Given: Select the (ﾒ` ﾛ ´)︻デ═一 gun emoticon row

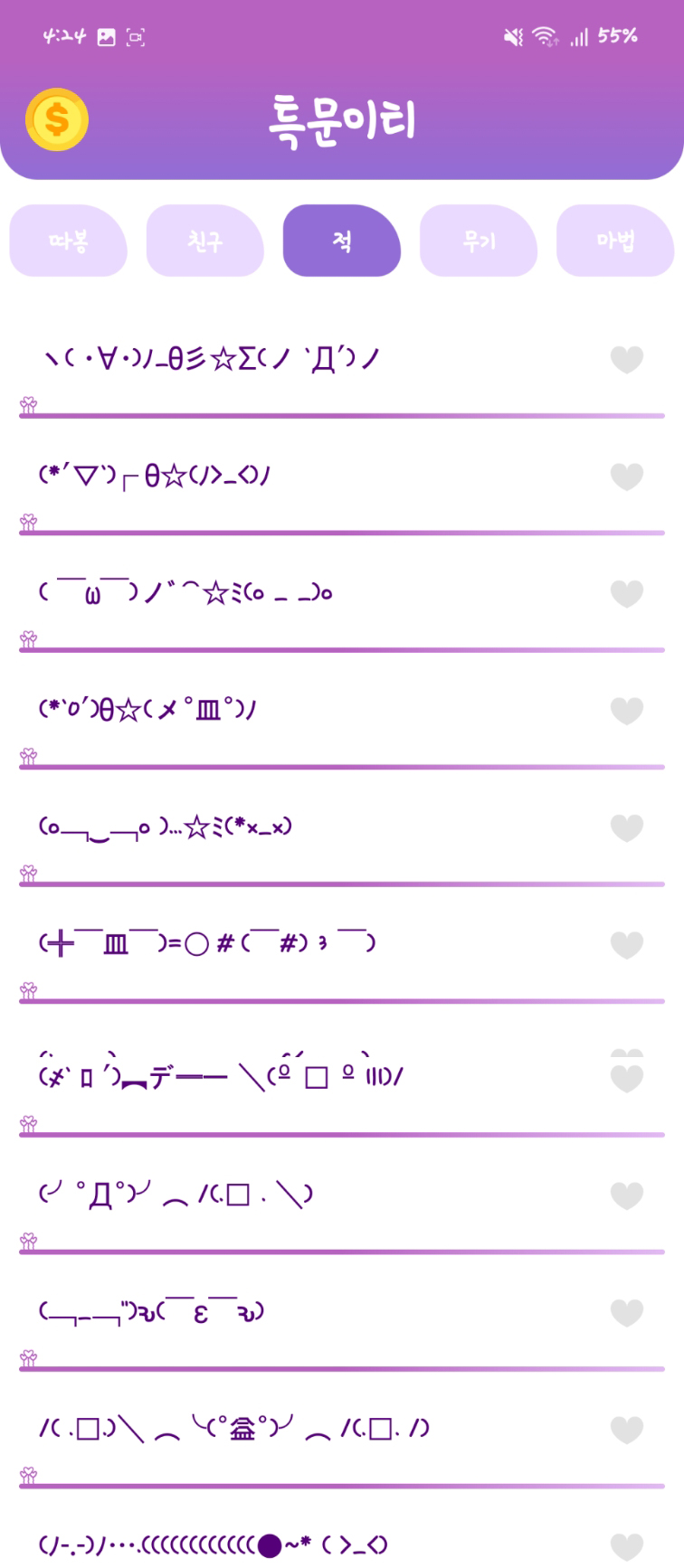Looking at the screenshot, I should pyautogui.click(x=342, y=1078).
